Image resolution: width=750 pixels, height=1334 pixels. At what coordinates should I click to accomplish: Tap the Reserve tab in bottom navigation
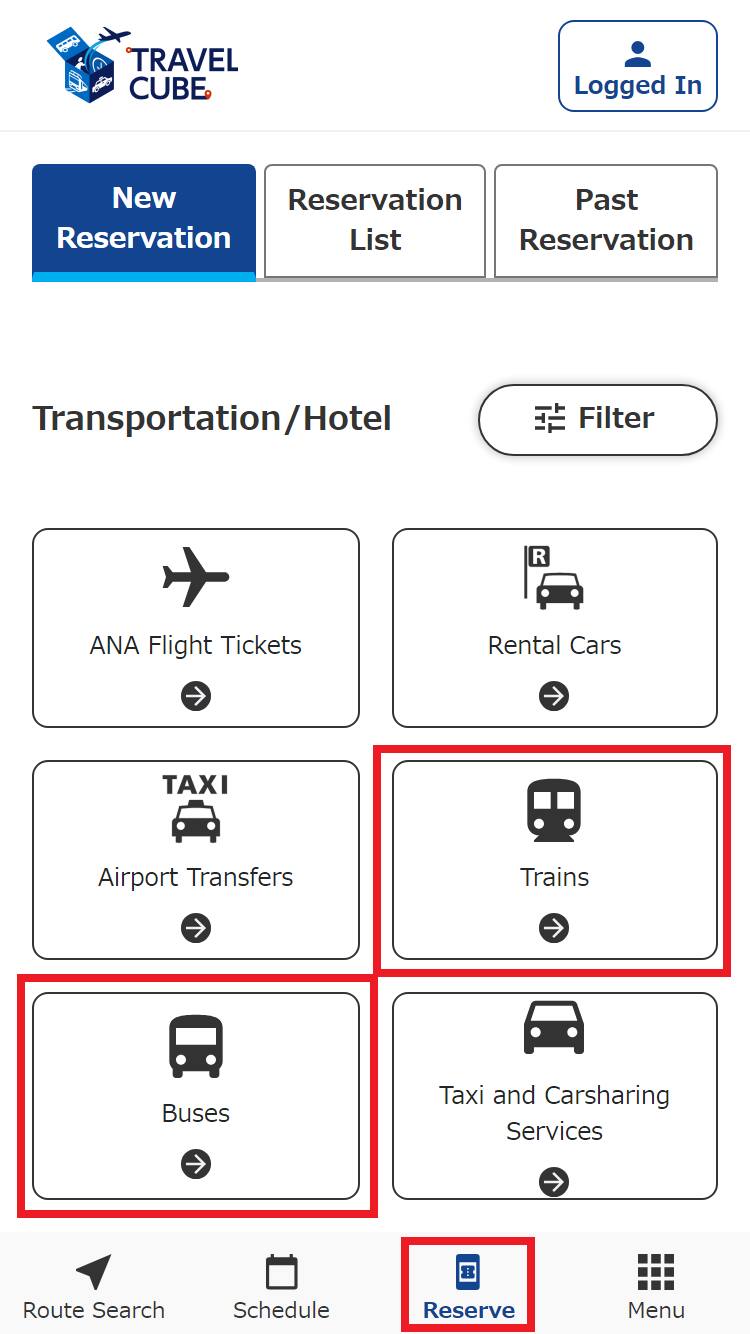468,1288
